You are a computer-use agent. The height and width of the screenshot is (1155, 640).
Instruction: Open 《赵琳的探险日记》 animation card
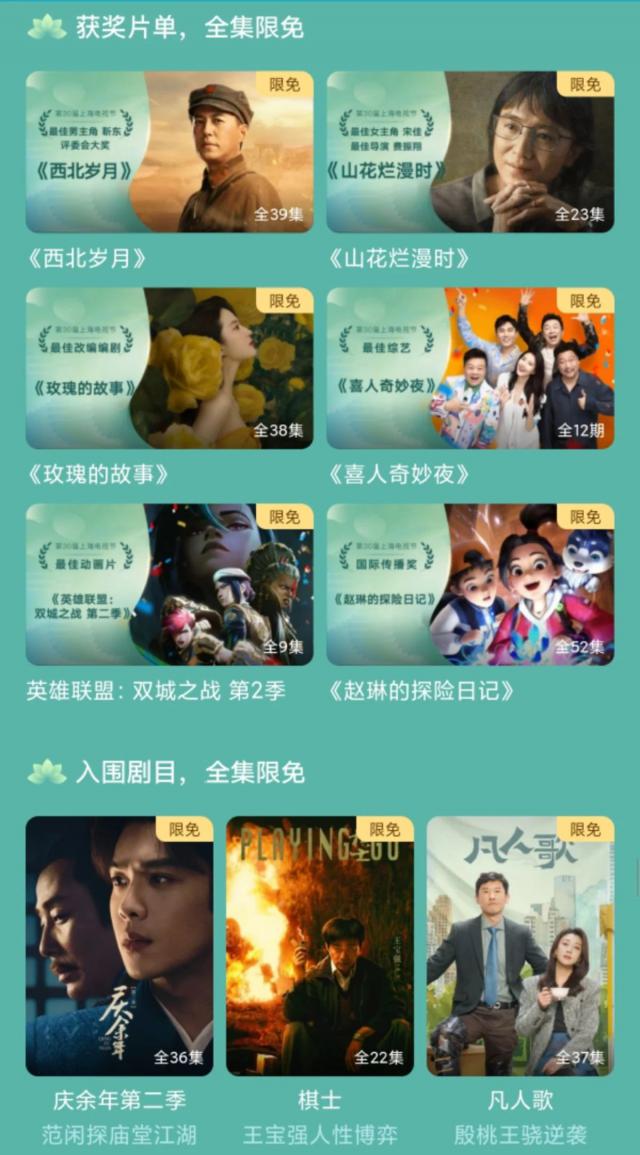pos(470,584)
